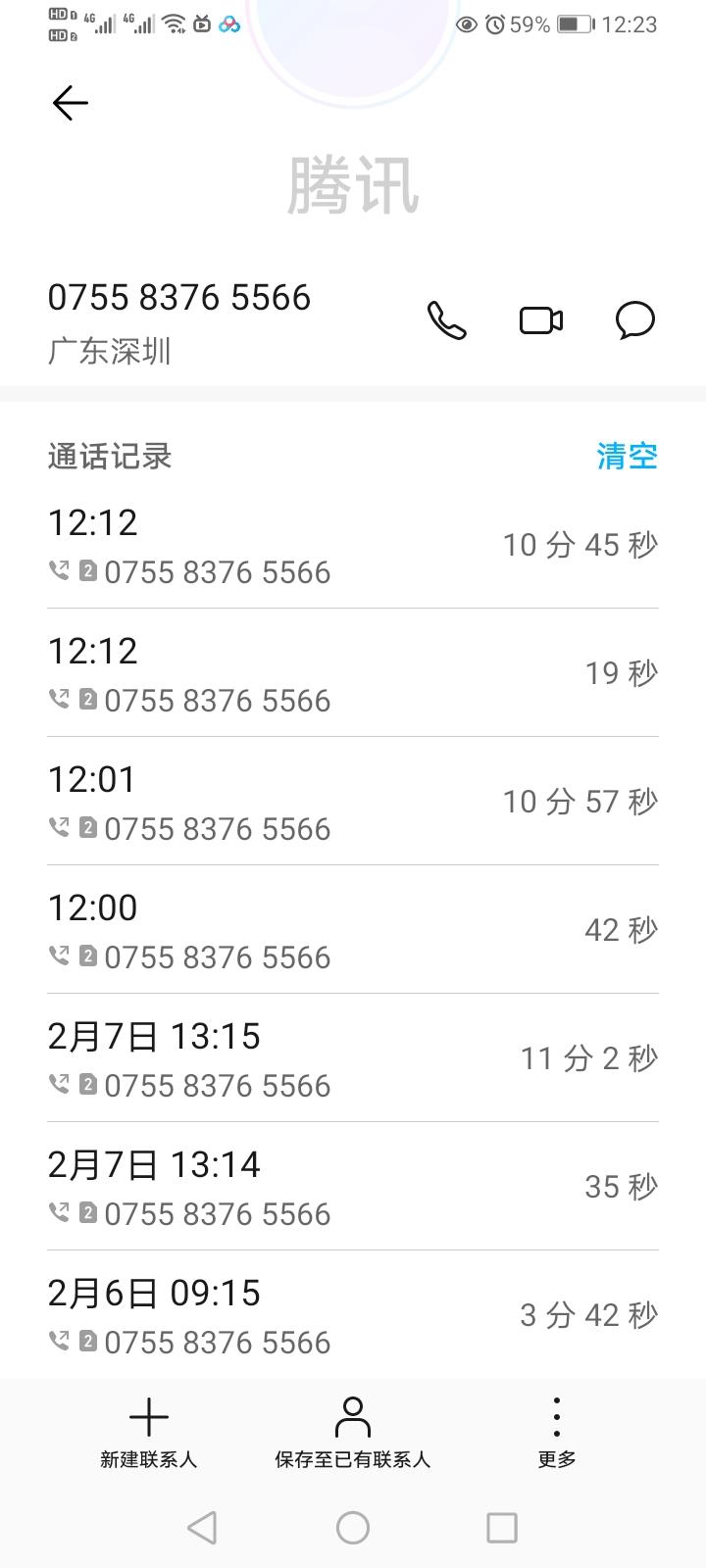Go to the home screen
Image resolution: width=706 pixels, height=1568 pixels.
click(x=353, y=1527)
